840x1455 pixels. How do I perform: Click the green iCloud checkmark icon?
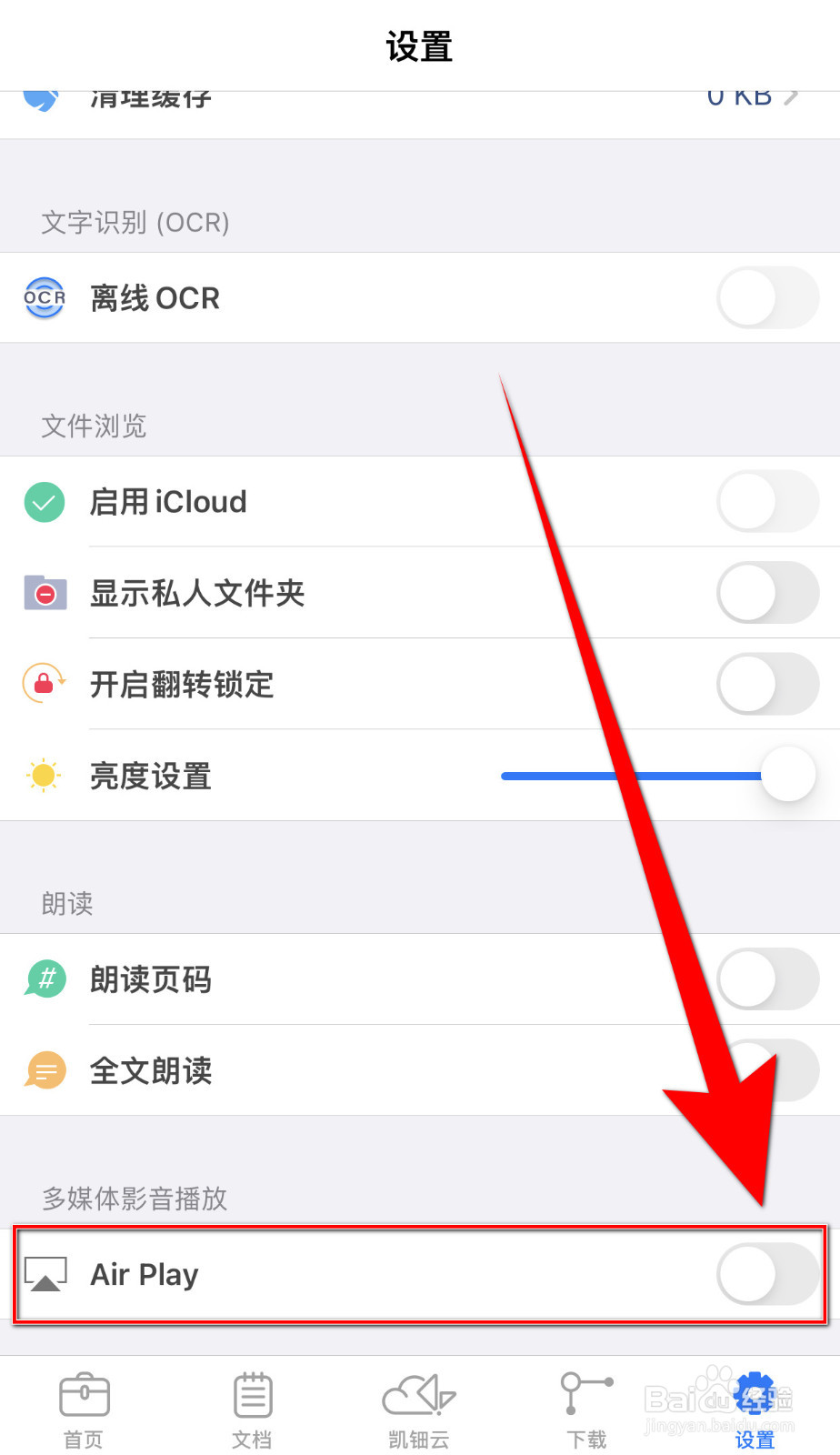click(x=44, y=502)
